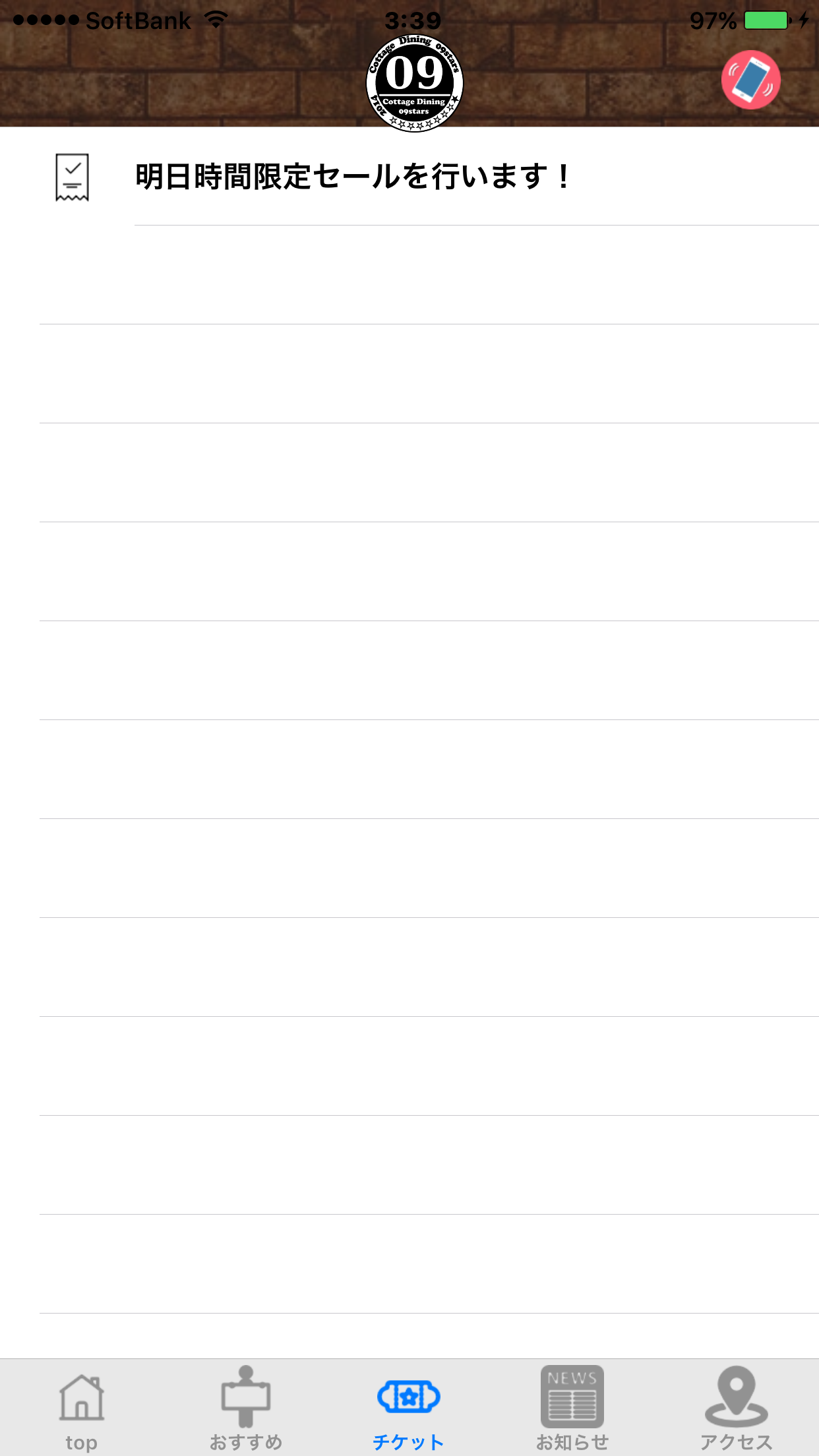
Task: Tap the phone call icon in header
Action: pyautogui.click(x=750, y=80)
